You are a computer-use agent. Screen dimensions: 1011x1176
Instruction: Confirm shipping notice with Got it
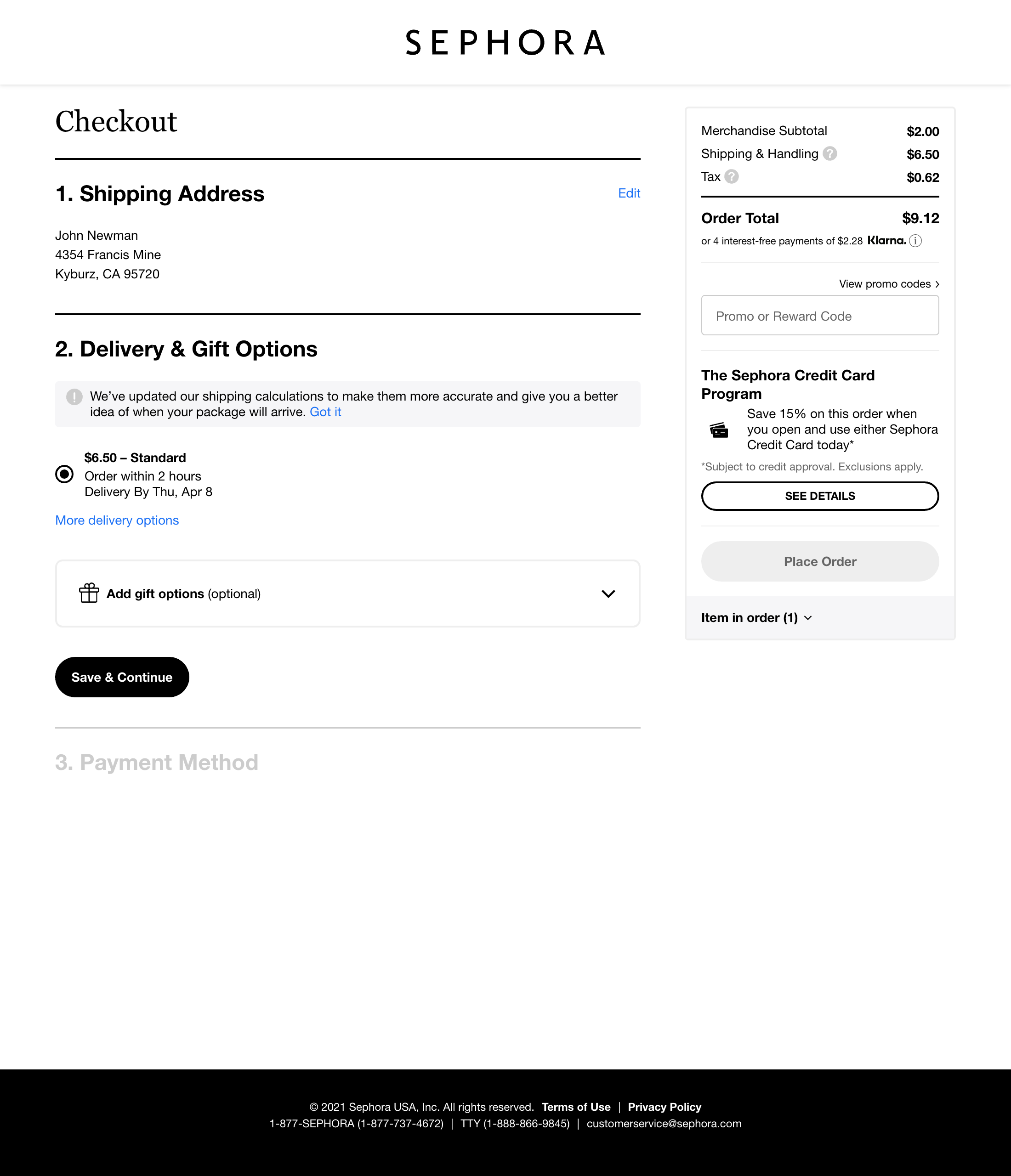click(325, 412)
